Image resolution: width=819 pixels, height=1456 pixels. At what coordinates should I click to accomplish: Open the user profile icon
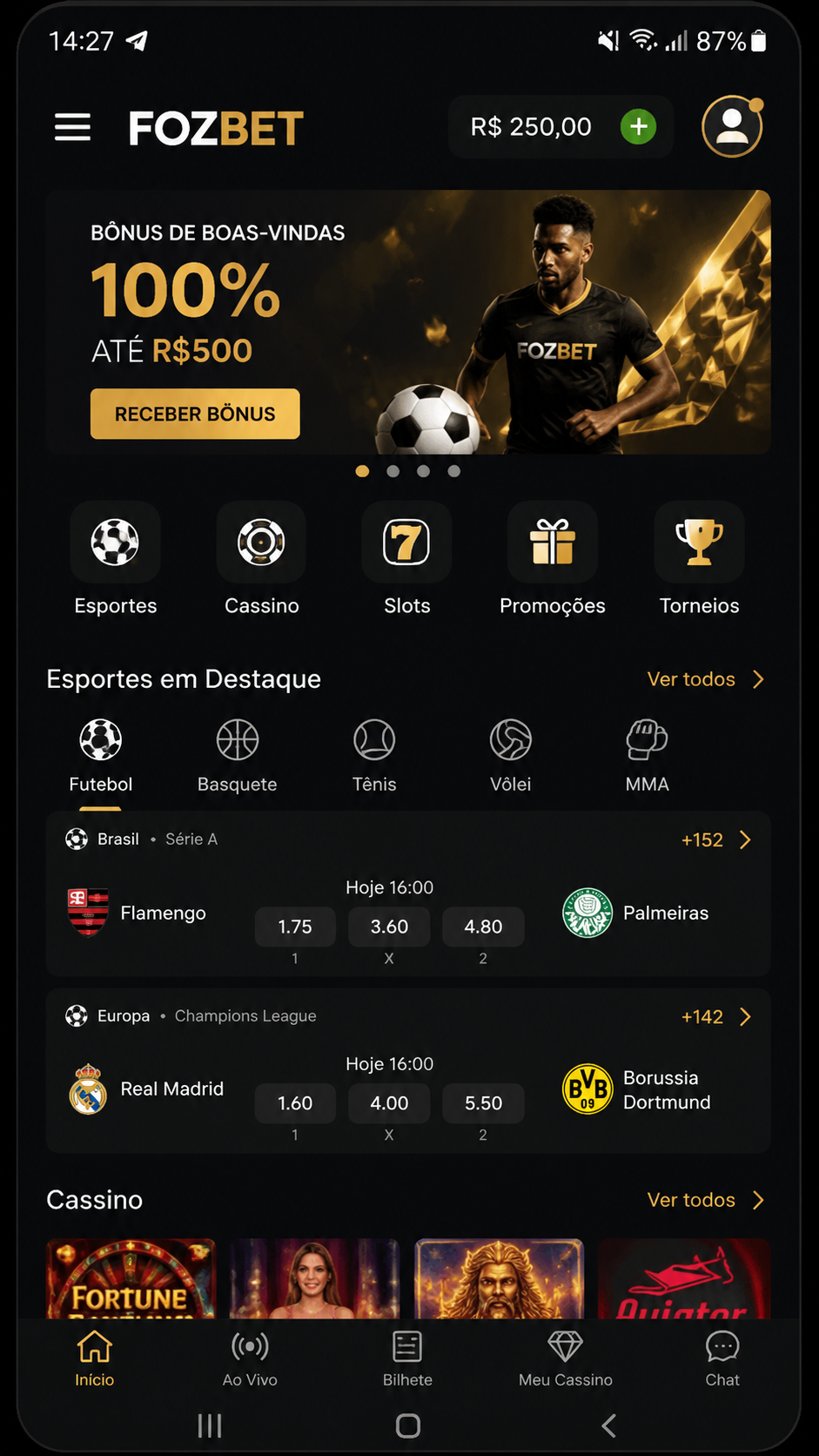[732, 127]
